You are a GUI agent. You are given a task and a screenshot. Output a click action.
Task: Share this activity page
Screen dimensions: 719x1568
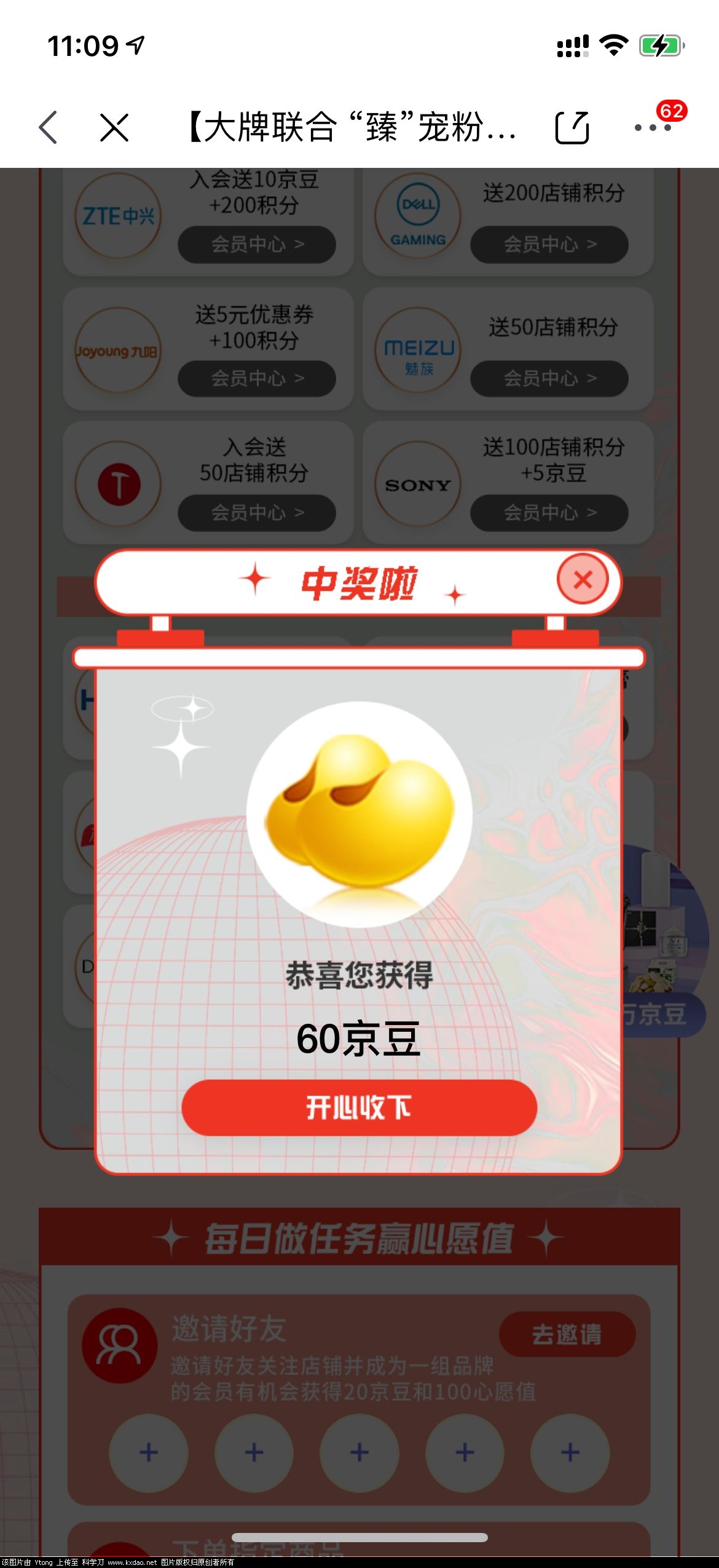click(x=572, y=128)
